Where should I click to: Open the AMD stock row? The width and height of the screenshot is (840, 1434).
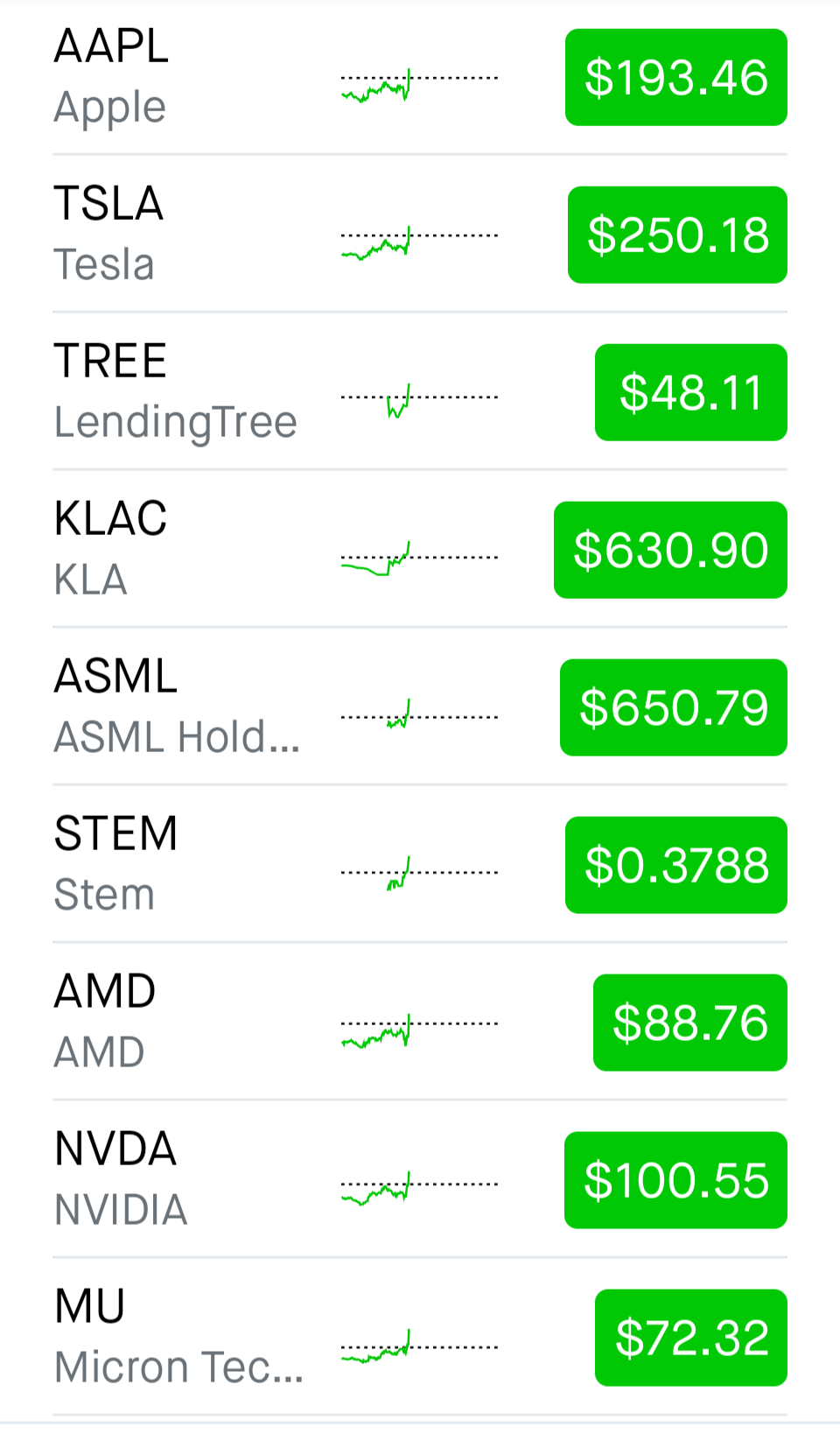tap(420, 1022)
